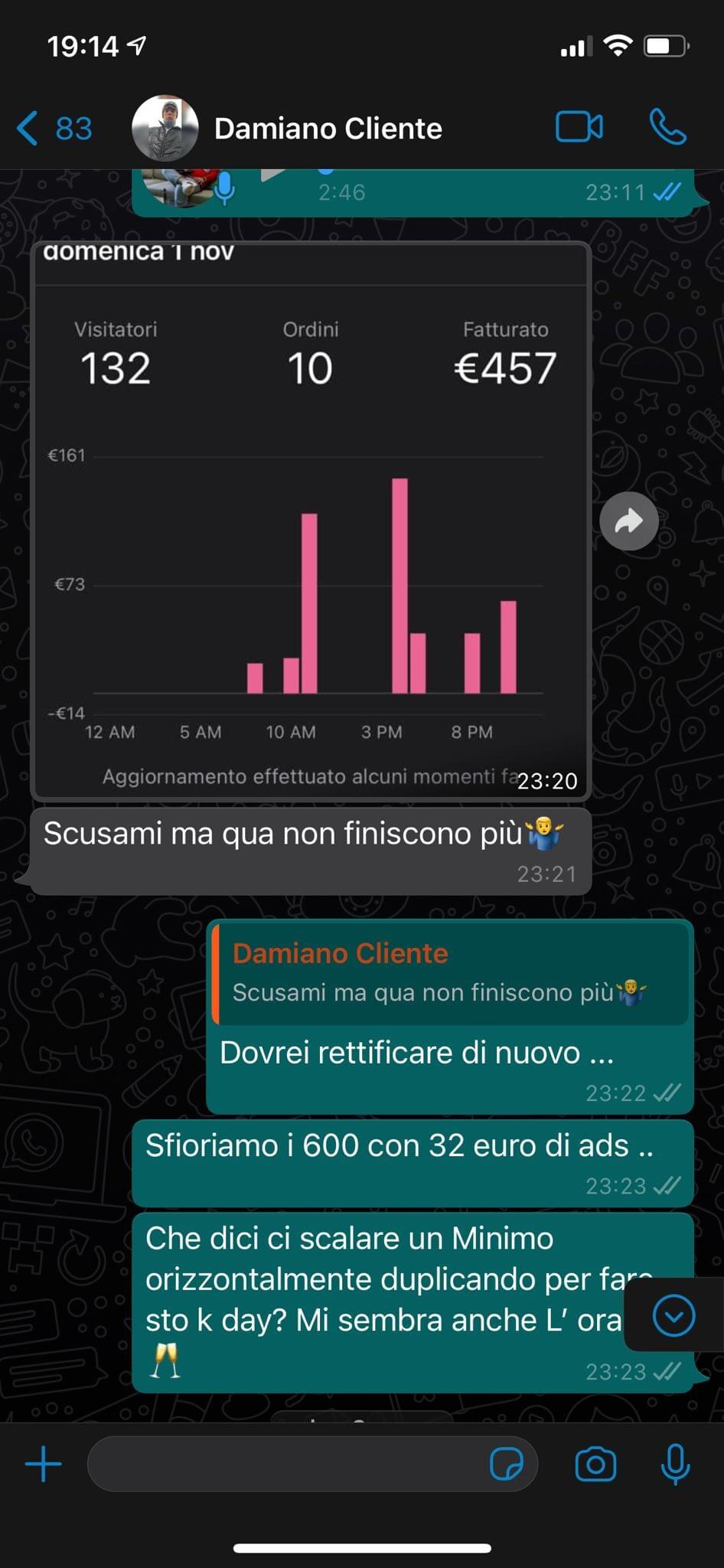Jump to the latest messages

coord(673,1316)
